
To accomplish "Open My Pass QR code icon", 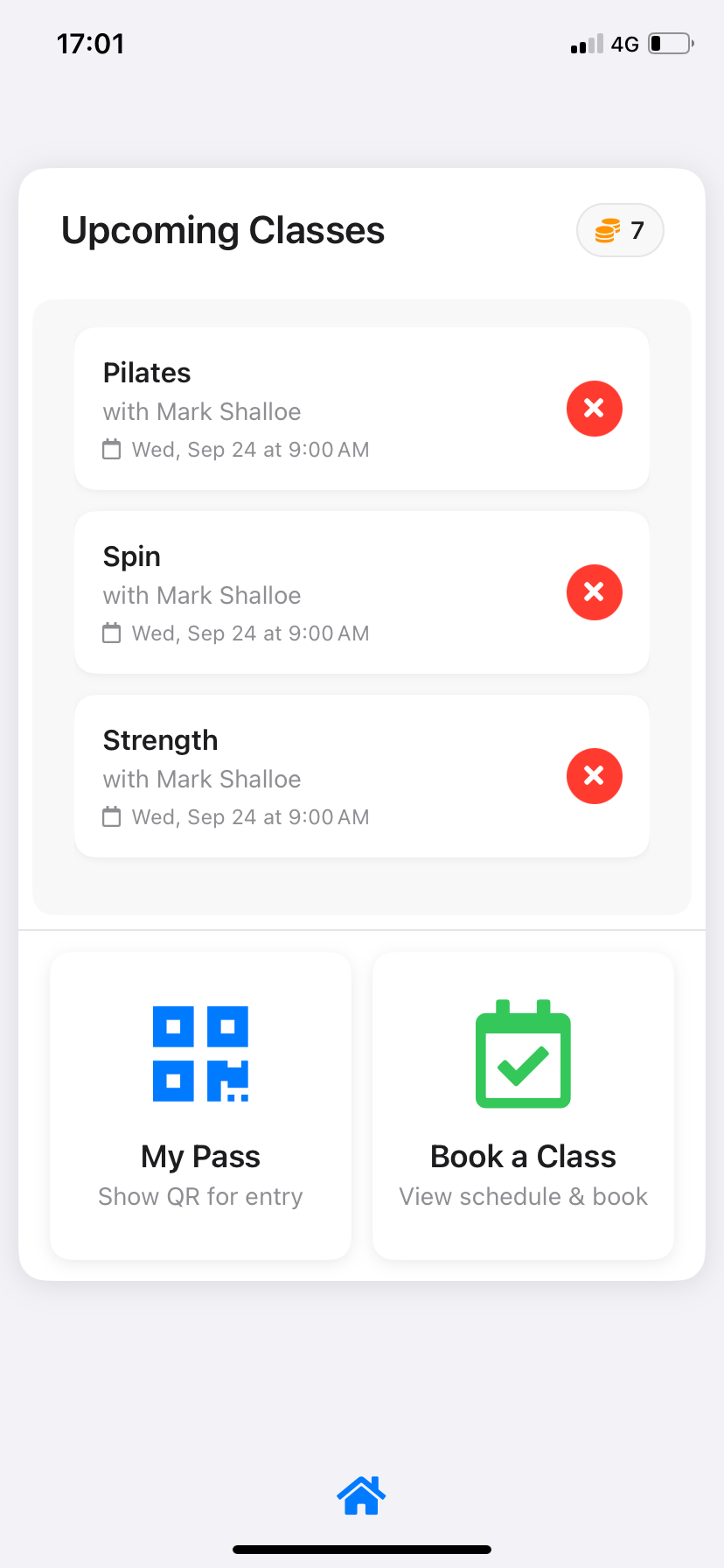I will pyautogui.click(x=200, y=1053).
